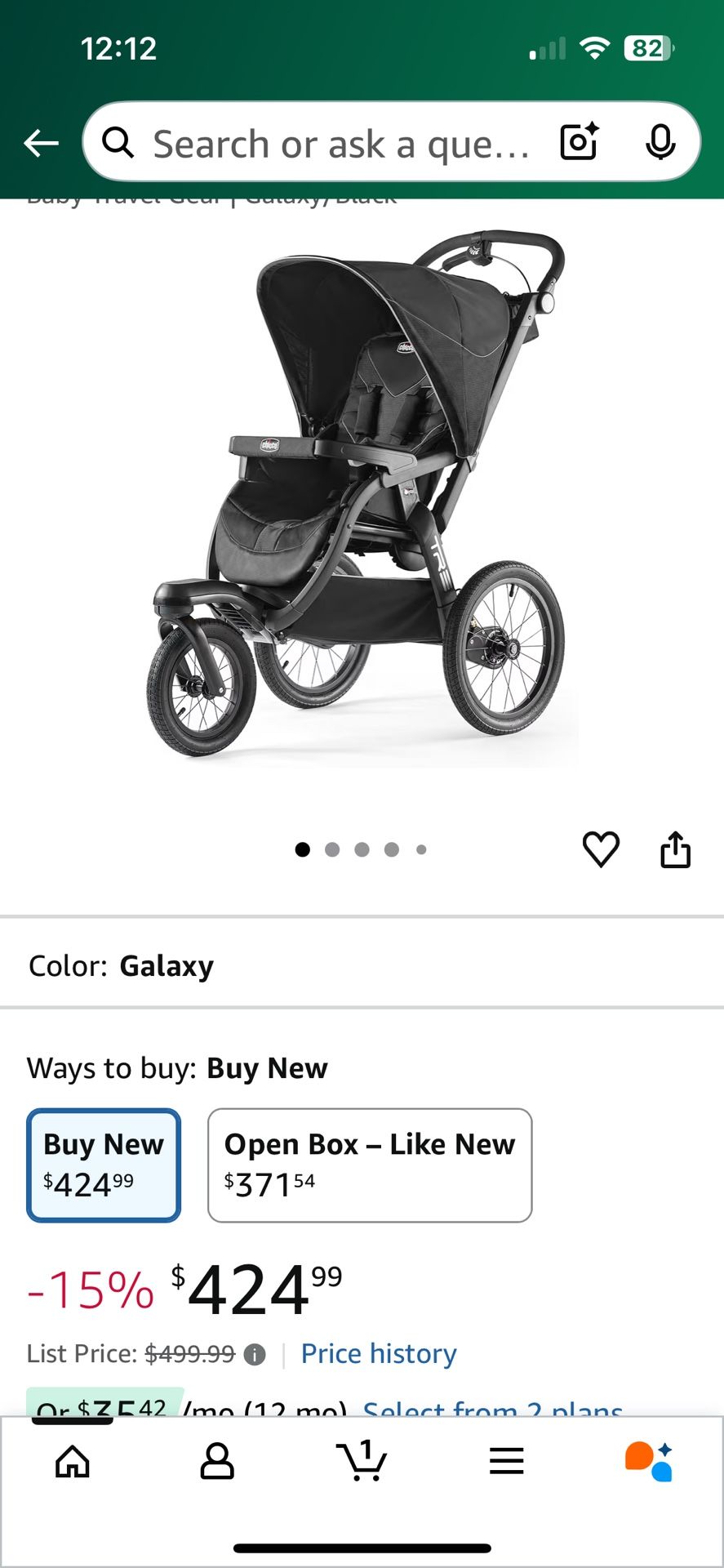Tap the share icon for this product

(676, 850)
